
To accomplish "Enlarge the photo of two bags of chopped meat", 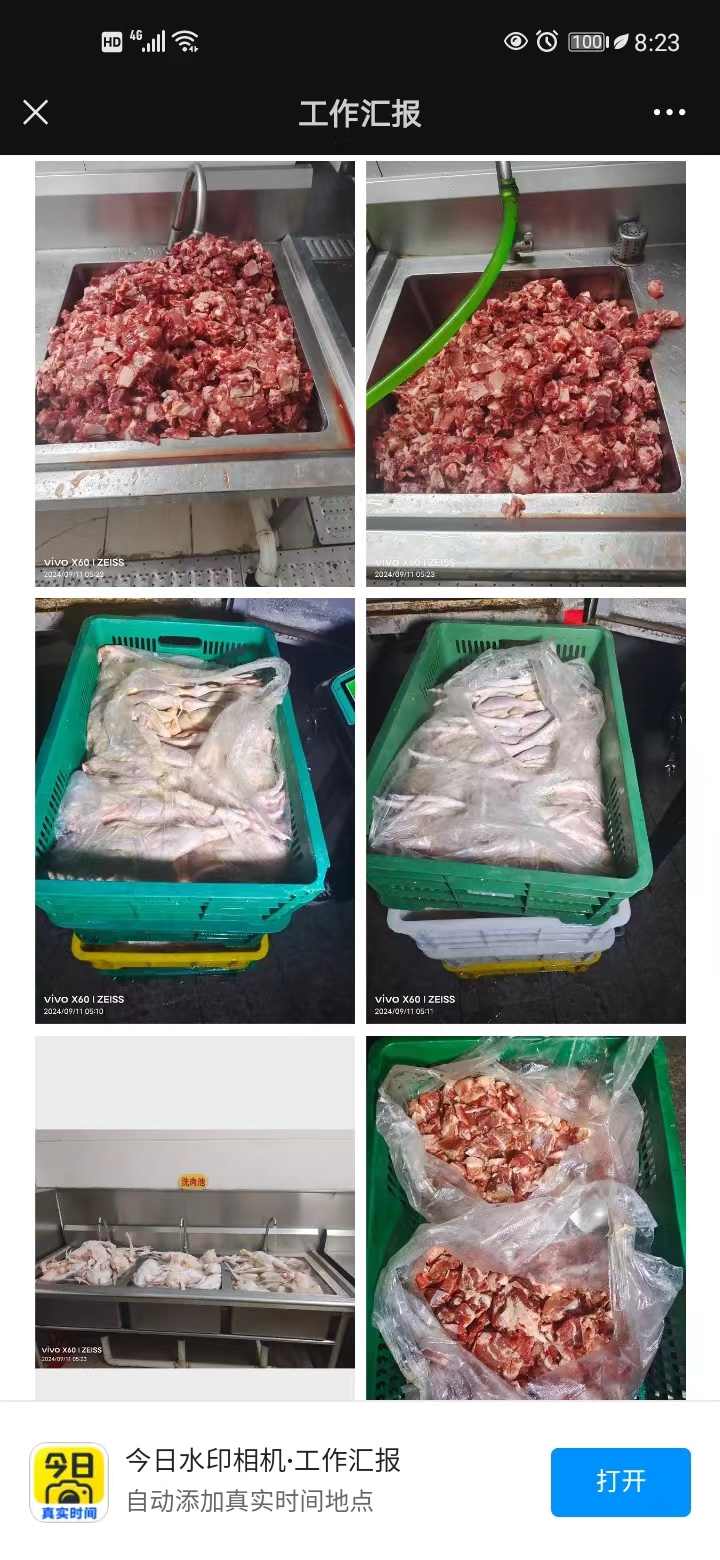I will coord(526,1217).
